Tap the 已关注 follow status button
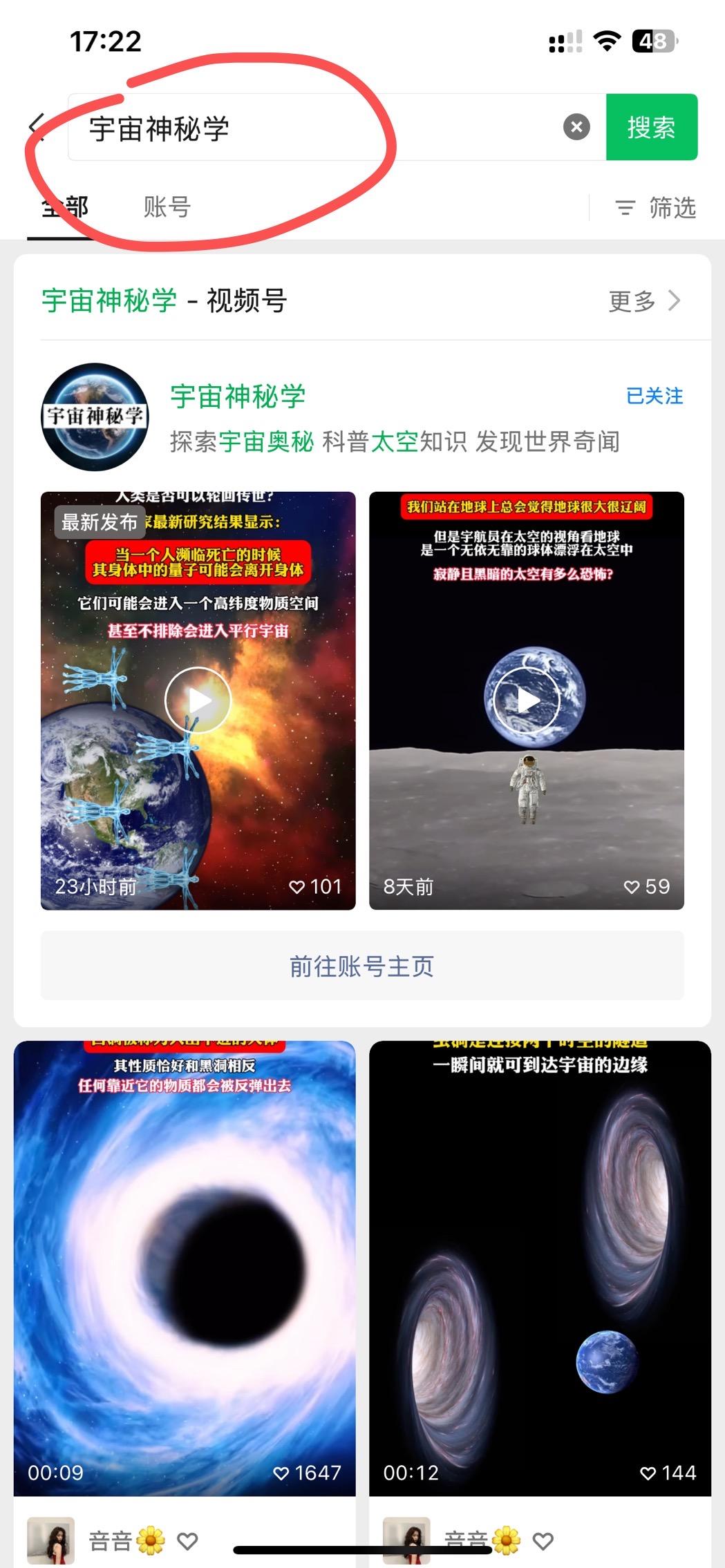The image size is (725, 1568). click(654, 396)
